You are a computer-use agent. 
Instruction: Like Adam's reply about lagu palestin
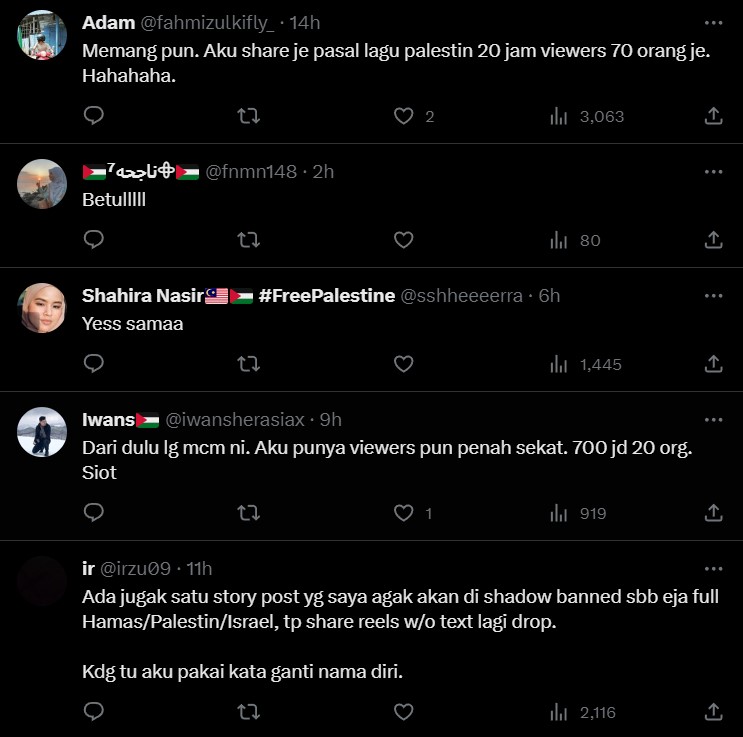point(403,116)
